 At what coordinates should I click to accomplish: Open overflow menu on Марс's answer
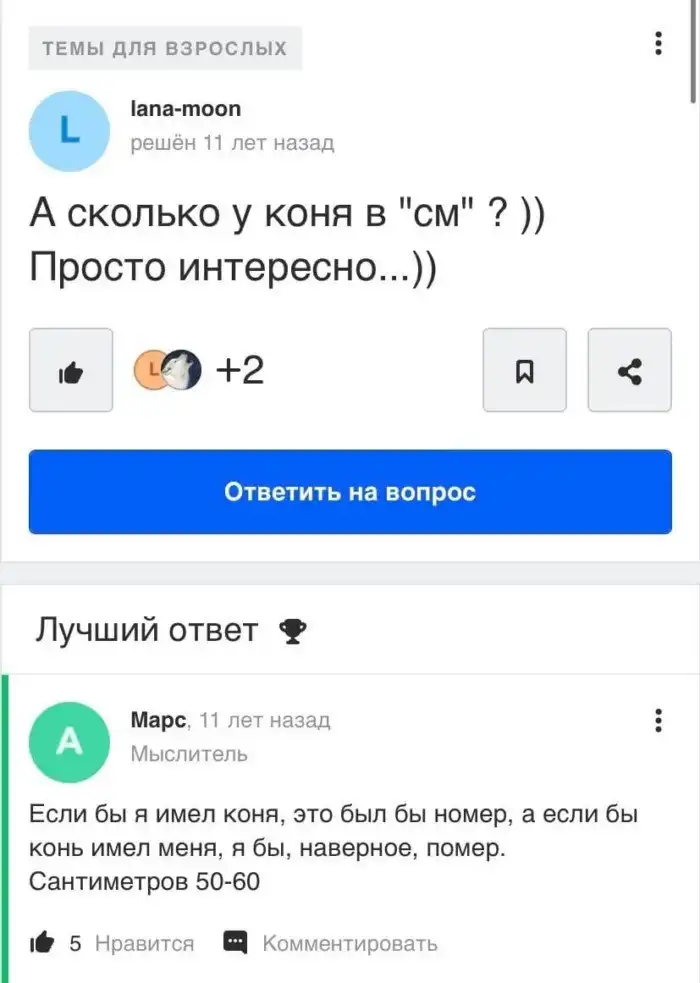(x=658, y=721)
